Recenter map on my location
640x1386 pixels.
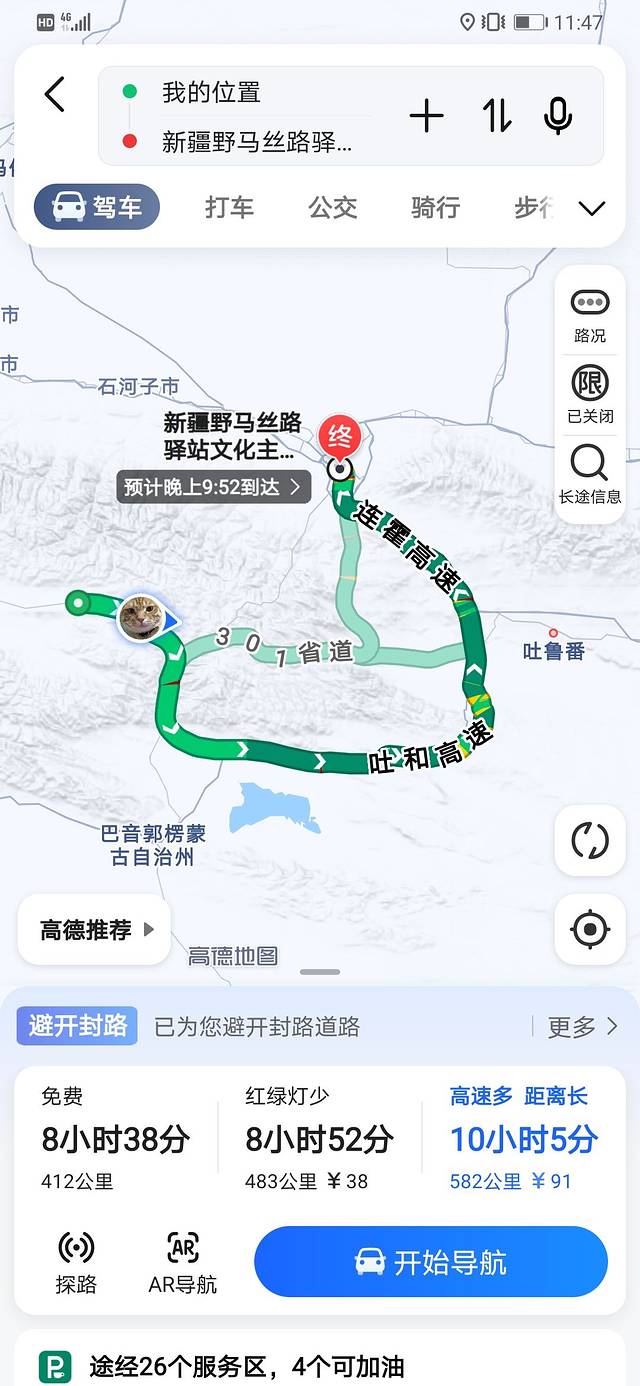pyautogui.click(x=590, y=929)
